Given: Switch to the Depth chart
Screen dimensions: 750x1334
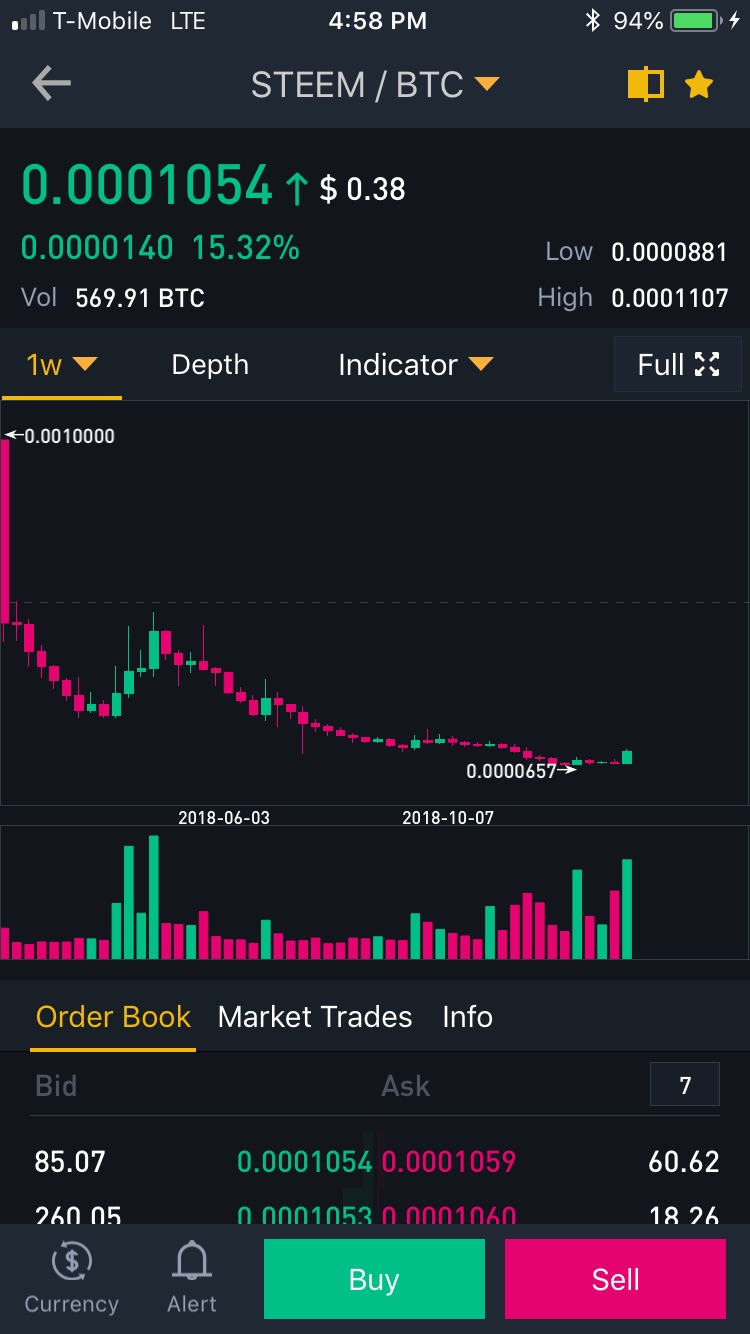Looking at the screenshot, I should [210, 365].
